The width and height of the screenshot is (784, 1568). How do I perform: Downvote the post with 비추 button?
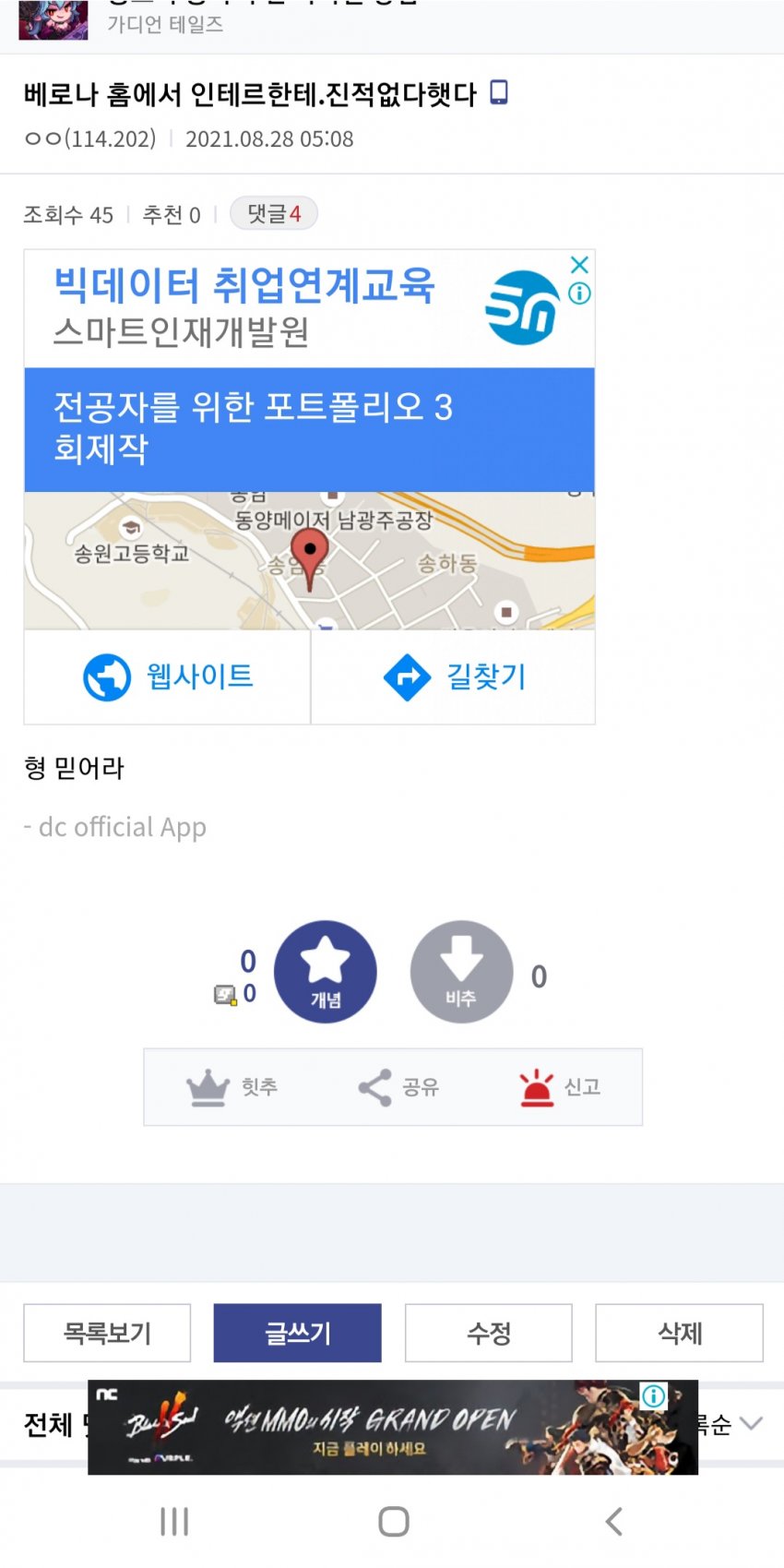461,971
